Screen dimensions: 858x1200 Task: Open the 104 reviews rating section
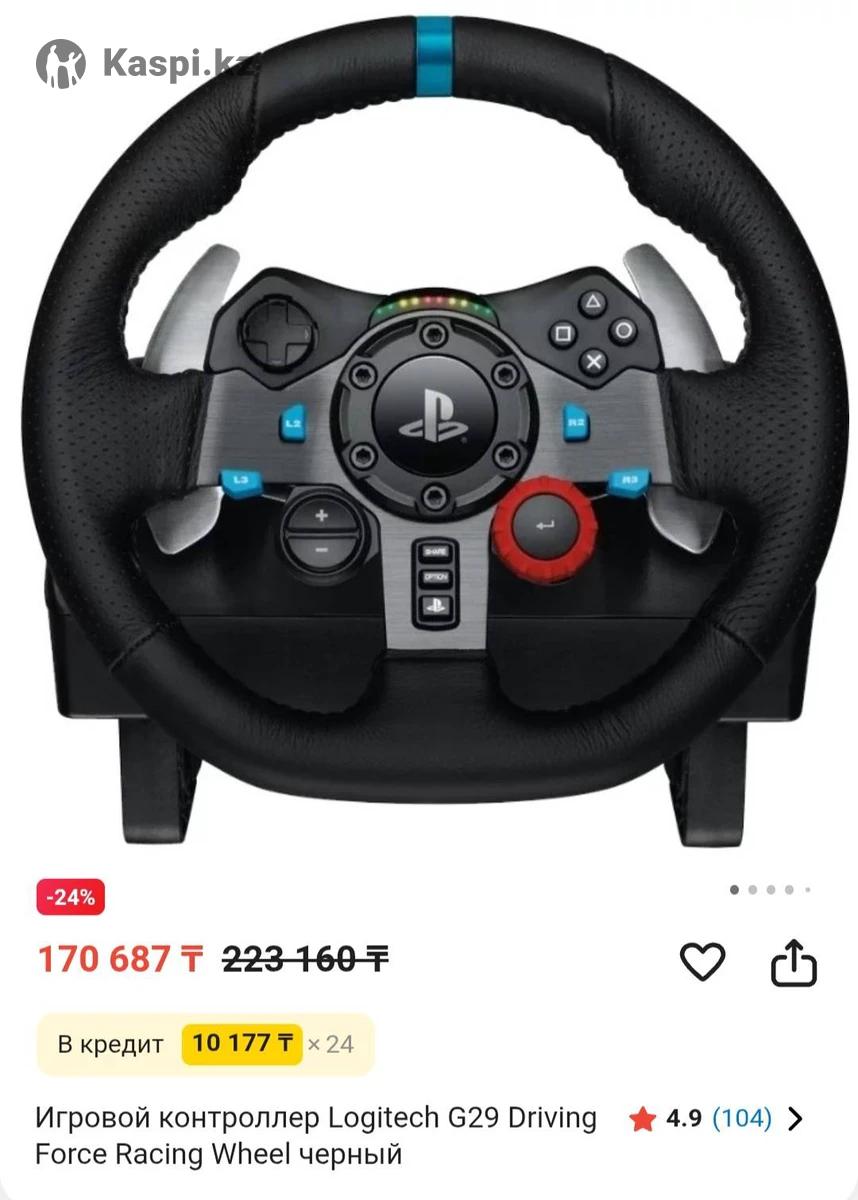pos(716,1119)
